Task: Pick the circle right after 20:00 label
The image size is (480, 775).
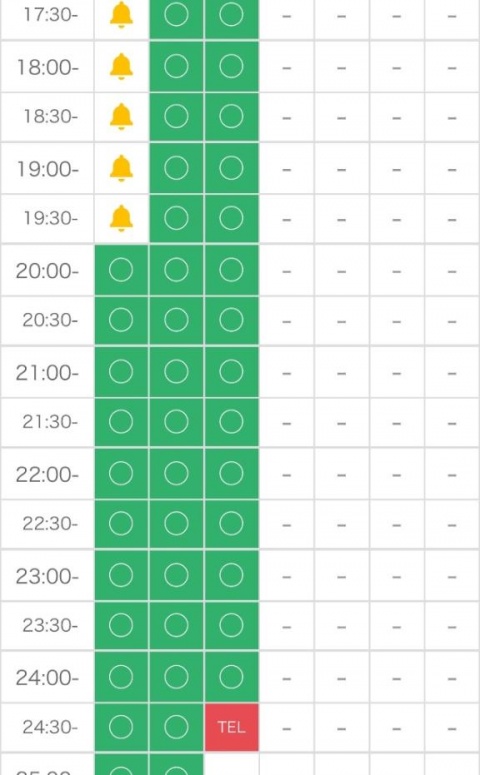Action: (121, 270)
